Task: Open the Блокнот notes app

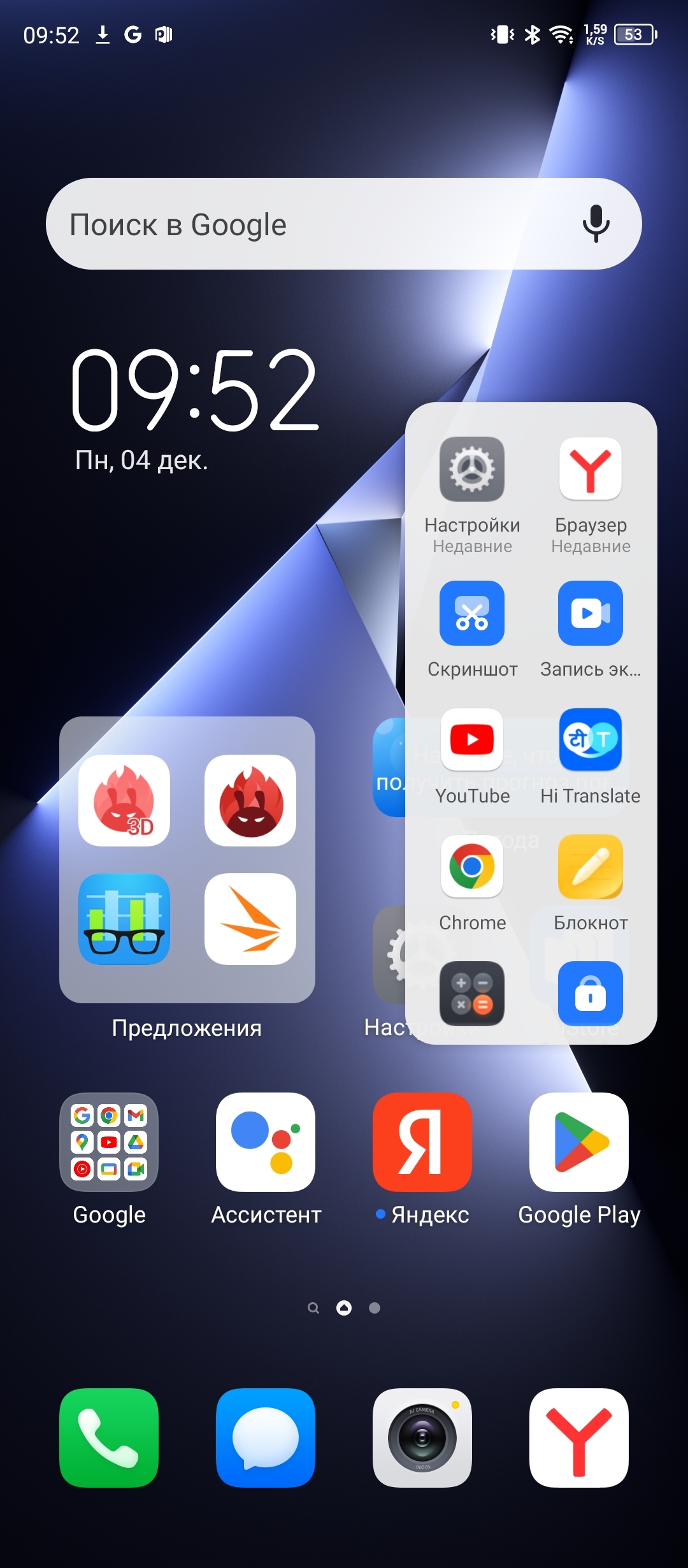Action: coord(591,867)
